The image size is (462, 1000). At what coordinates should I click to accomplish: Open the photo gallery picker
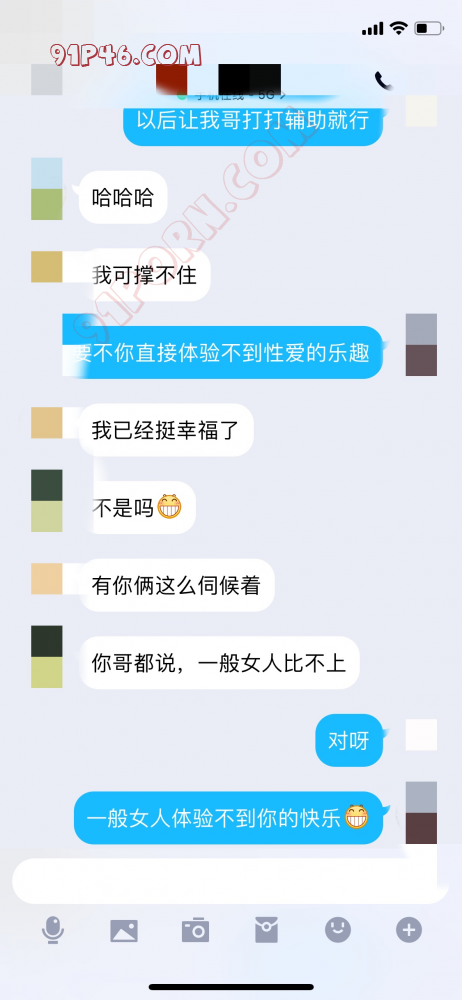point(124,931)
